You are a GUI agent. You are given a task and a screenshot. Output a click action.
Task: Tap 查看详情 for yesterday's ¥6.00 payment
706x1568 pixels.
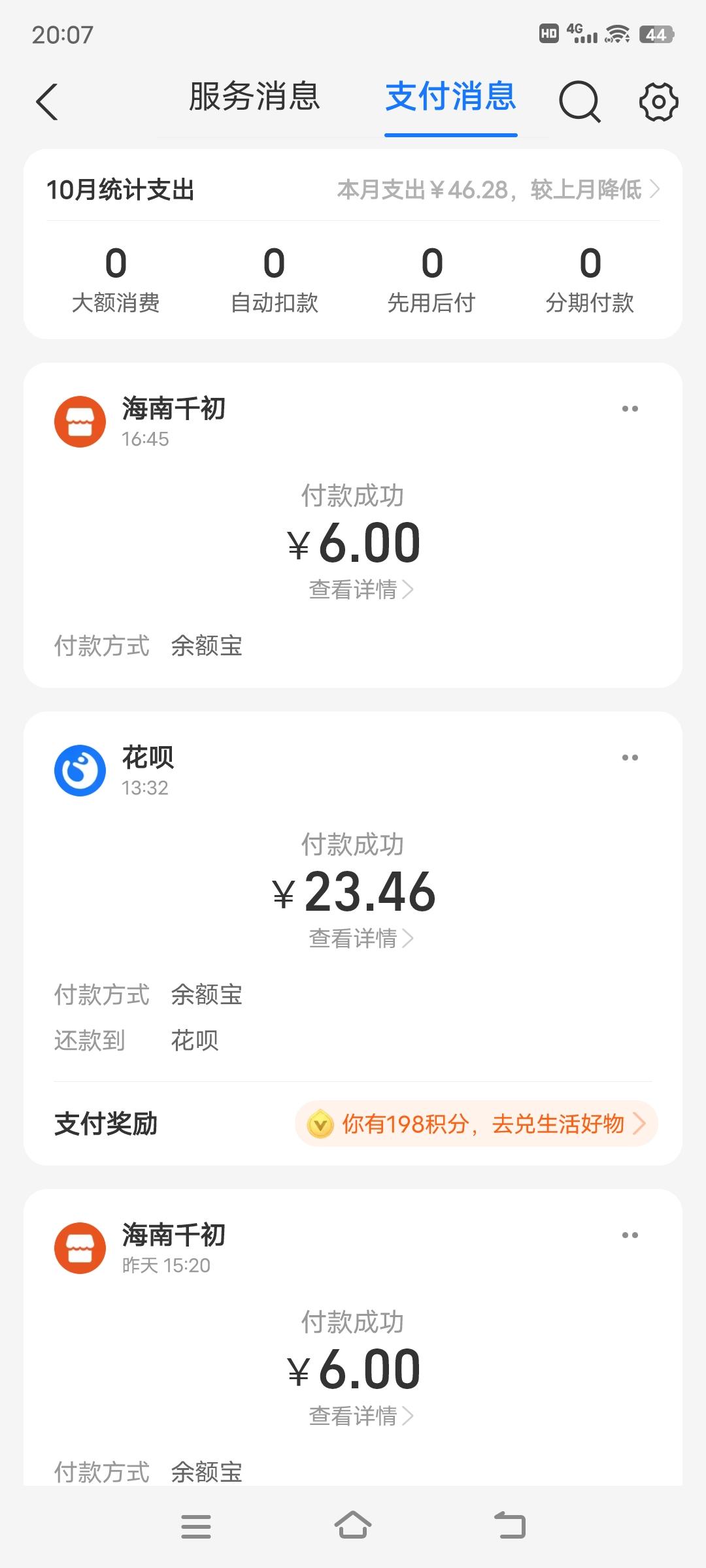click(x=360, y=1416)
